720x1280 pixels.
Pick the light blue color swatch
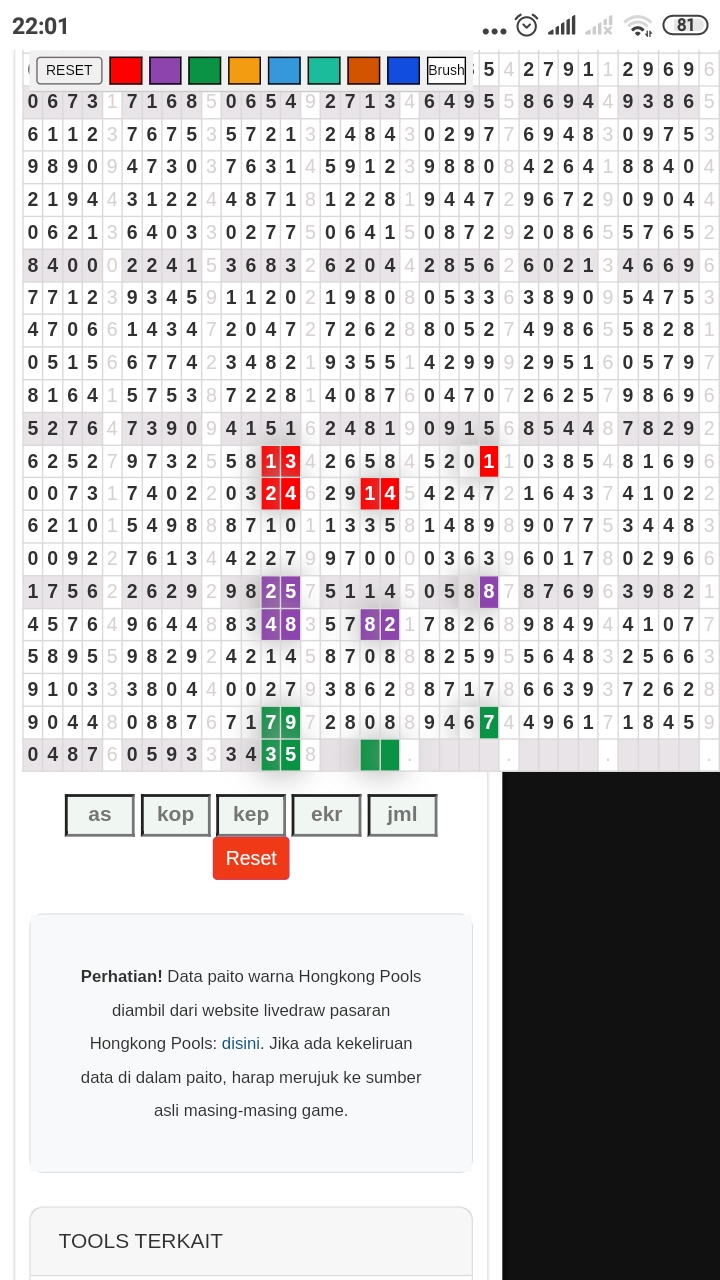click(284, 70)
